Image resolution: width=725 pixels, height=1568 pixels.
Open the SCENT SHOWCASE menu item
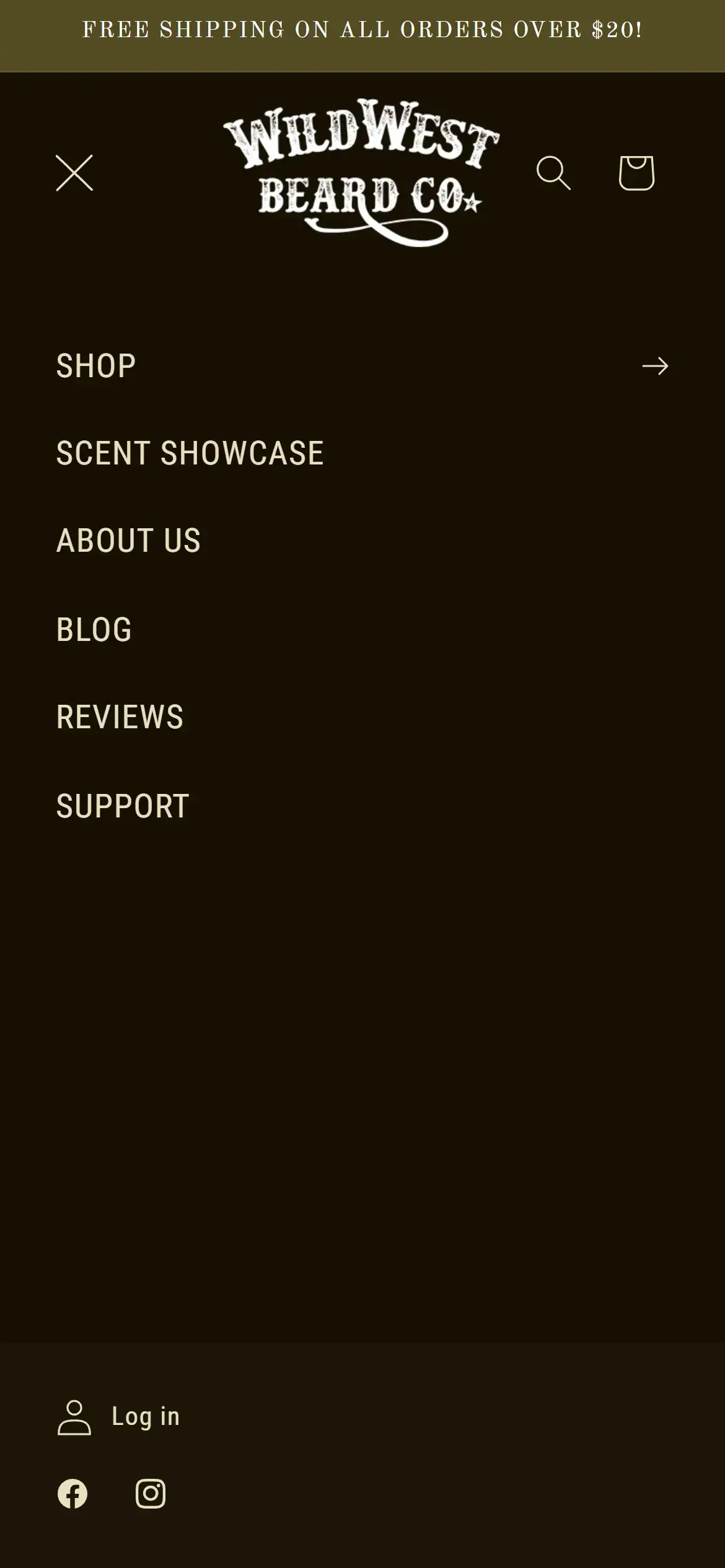[190, 453]
